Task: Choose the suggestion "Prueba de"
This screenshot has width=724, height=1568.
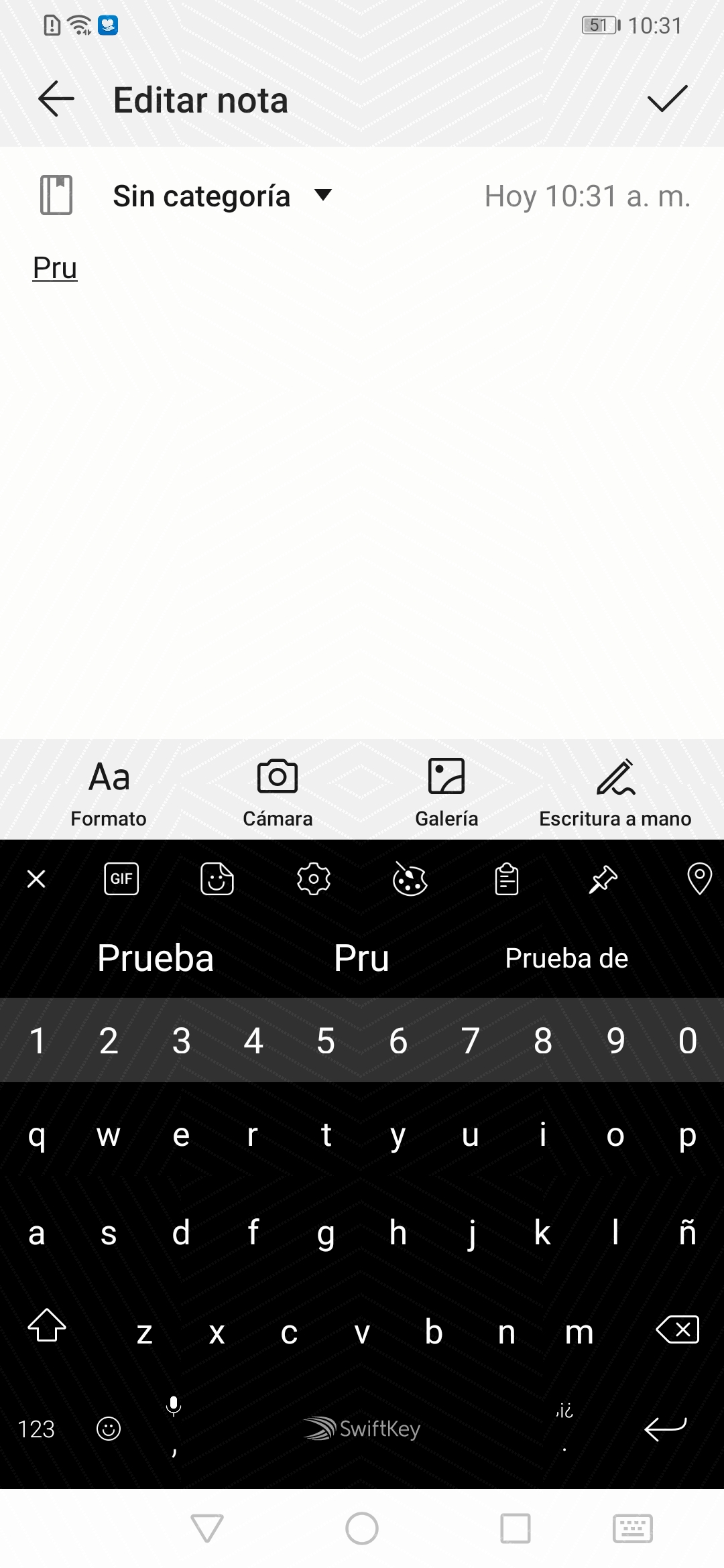Action: tap(566, 958)
